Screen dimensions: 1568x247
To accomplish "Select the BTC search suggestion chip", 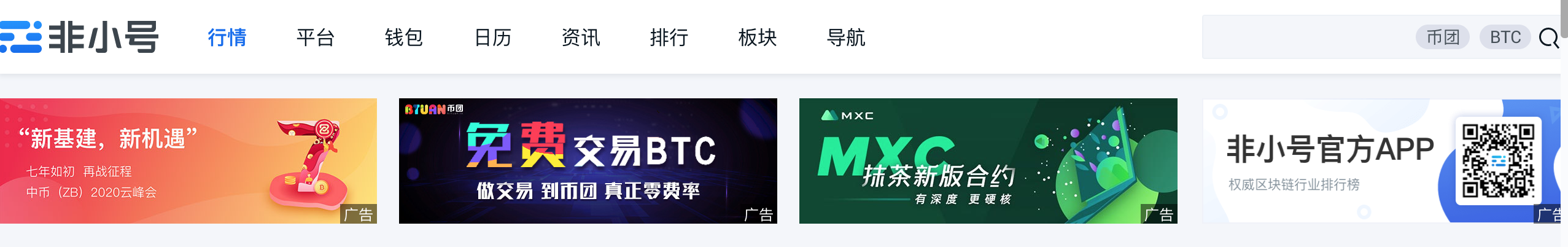I will click(x=1505, y=37).
